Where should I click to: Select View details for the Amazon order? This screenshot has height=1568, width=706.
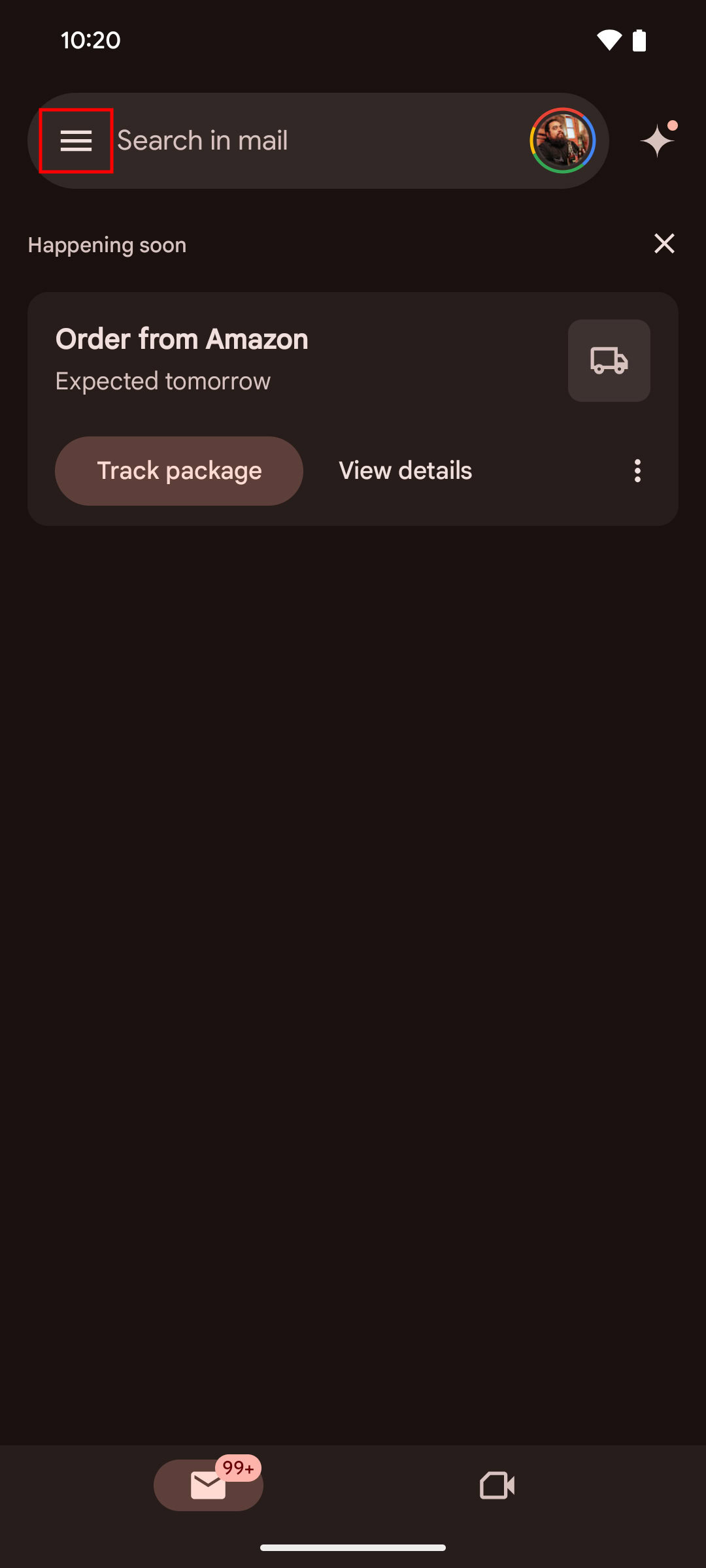coord(405,471)
